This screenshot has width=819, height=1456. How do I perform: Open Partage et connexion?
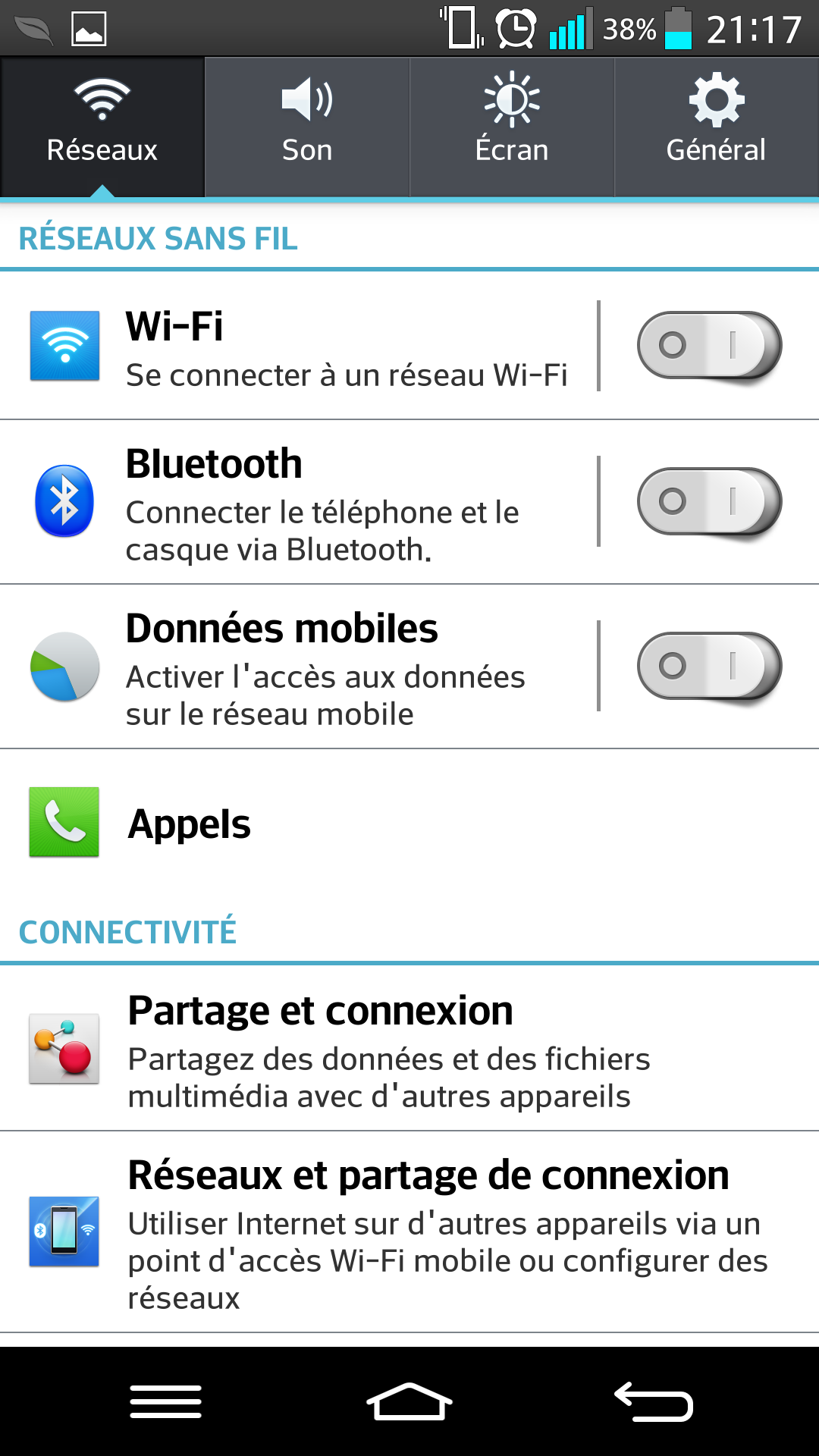(409, 1049)
